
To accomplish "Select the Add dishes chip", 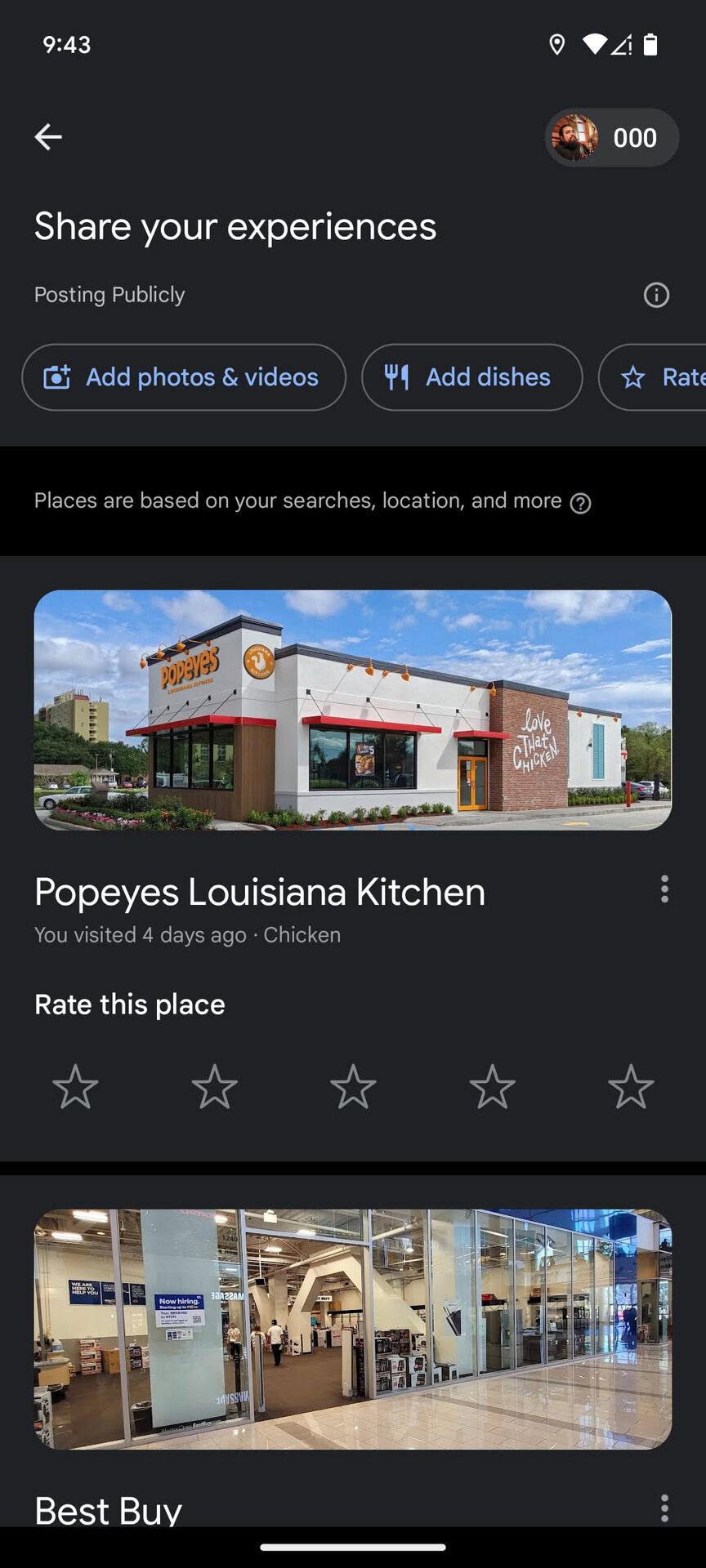I will point(471,377).
